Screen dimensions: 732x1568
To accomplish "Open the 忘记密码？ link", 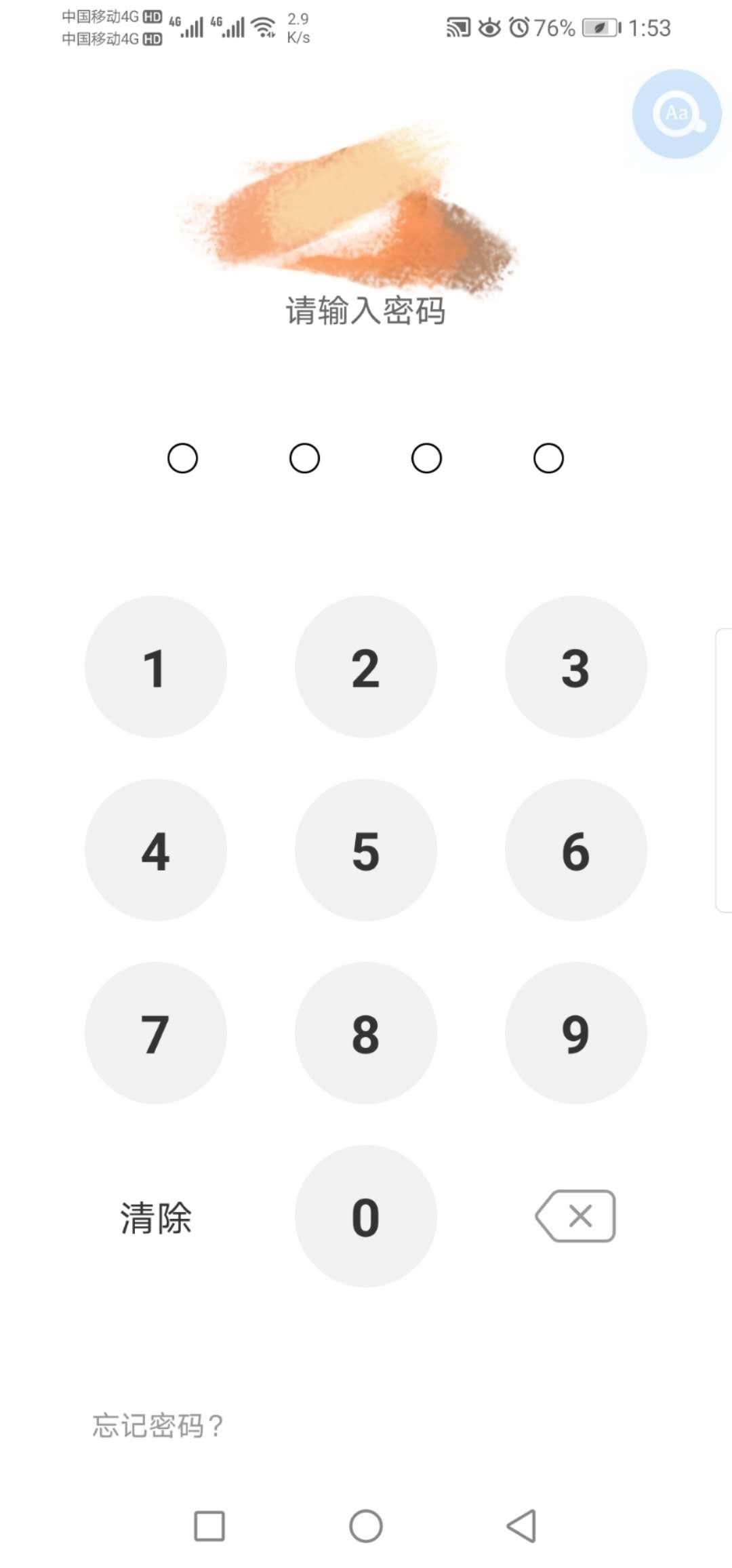I will (157, 1425).
